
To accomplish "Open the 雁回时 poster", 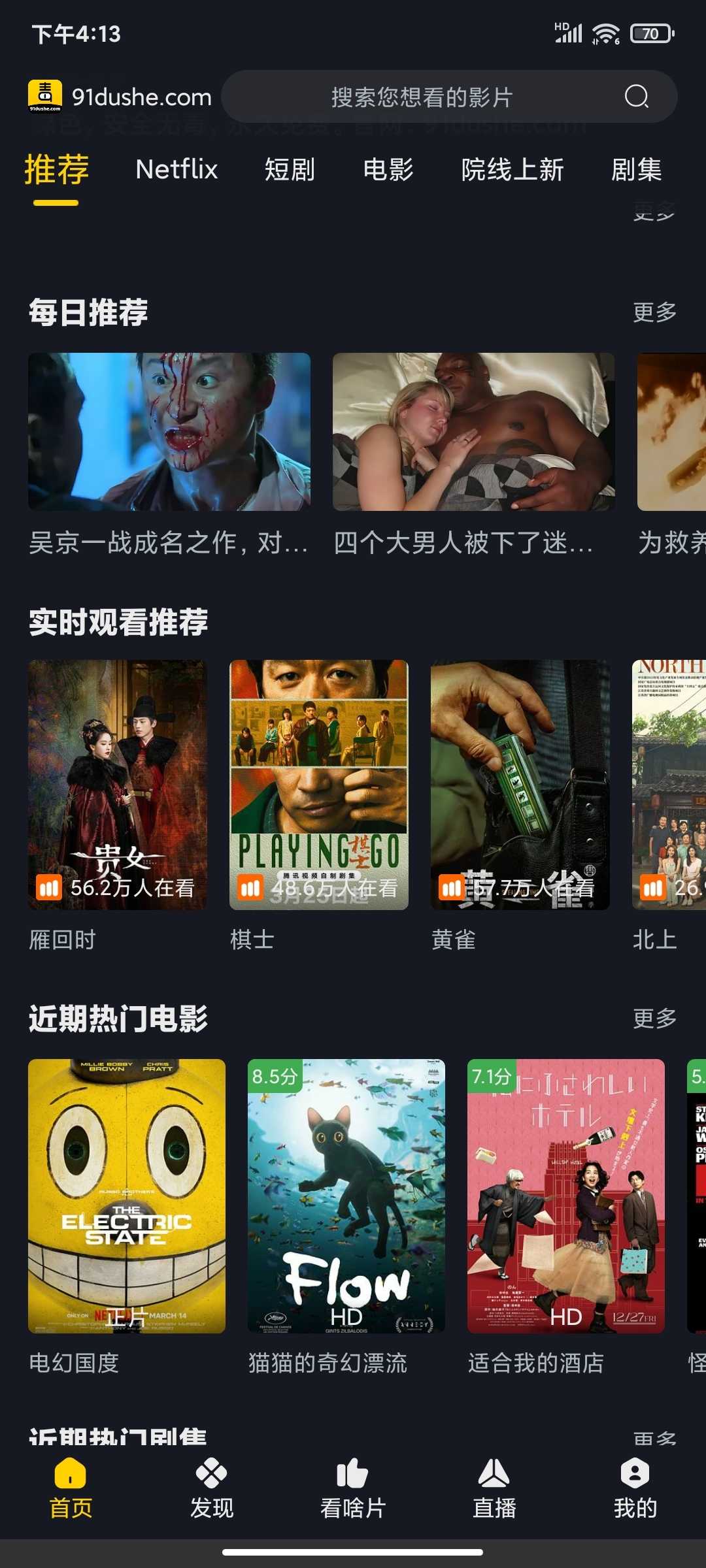I will pyautogui.click(x=118, y=784).
